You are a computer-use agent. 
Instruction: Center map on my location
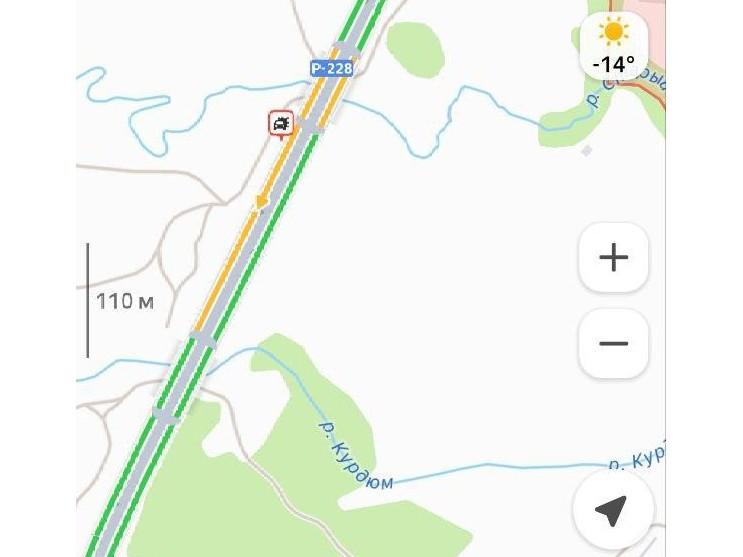click(611, 510)
